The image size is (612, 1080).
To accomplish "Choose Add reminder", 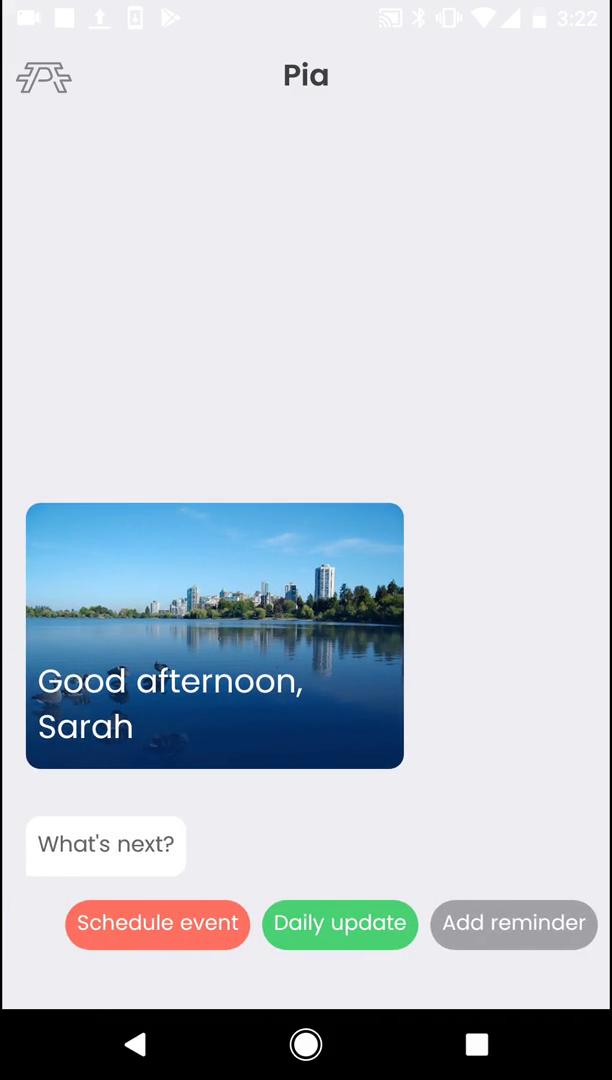I will click(514, 924).
